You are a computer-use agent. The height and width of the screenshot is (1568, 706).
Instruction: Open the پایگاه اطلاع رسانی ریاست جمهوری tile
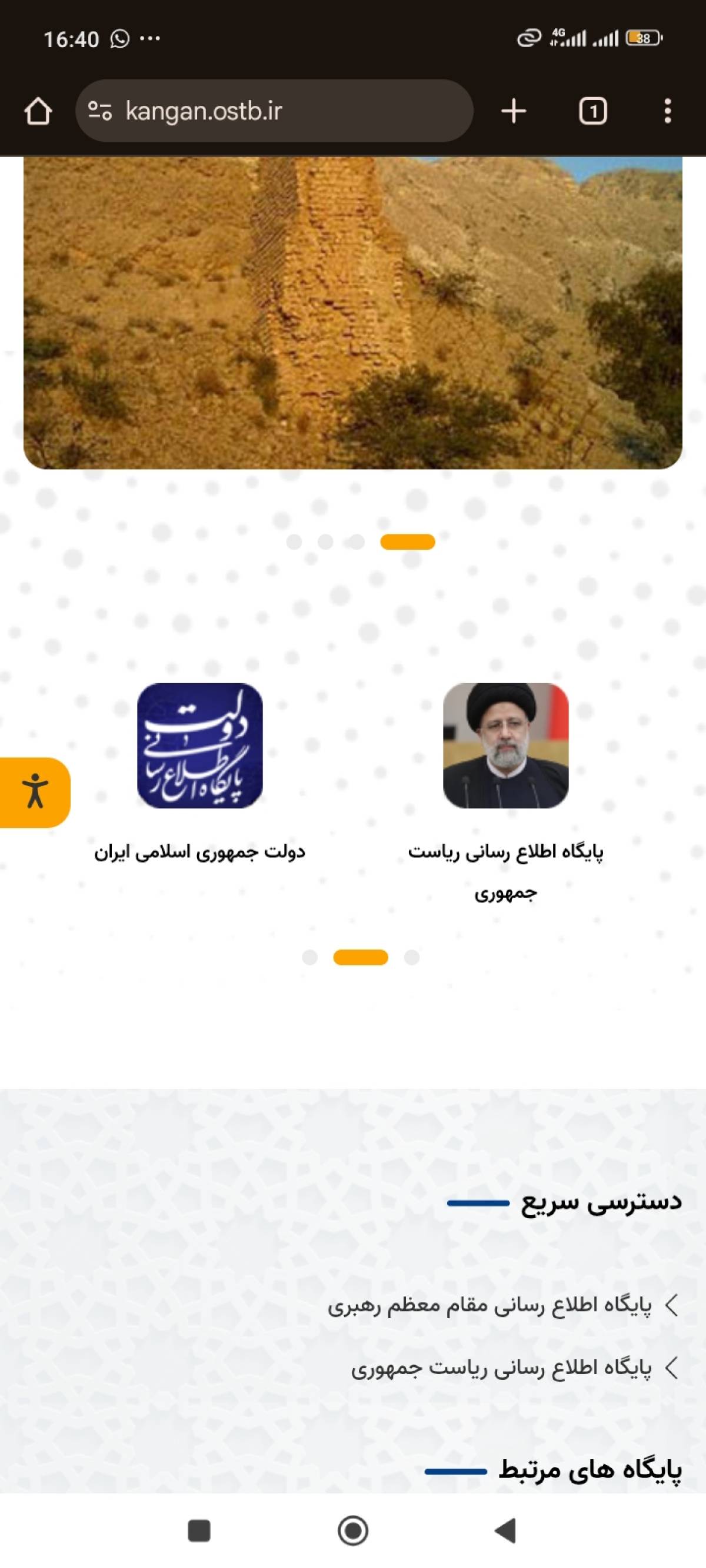505,745
